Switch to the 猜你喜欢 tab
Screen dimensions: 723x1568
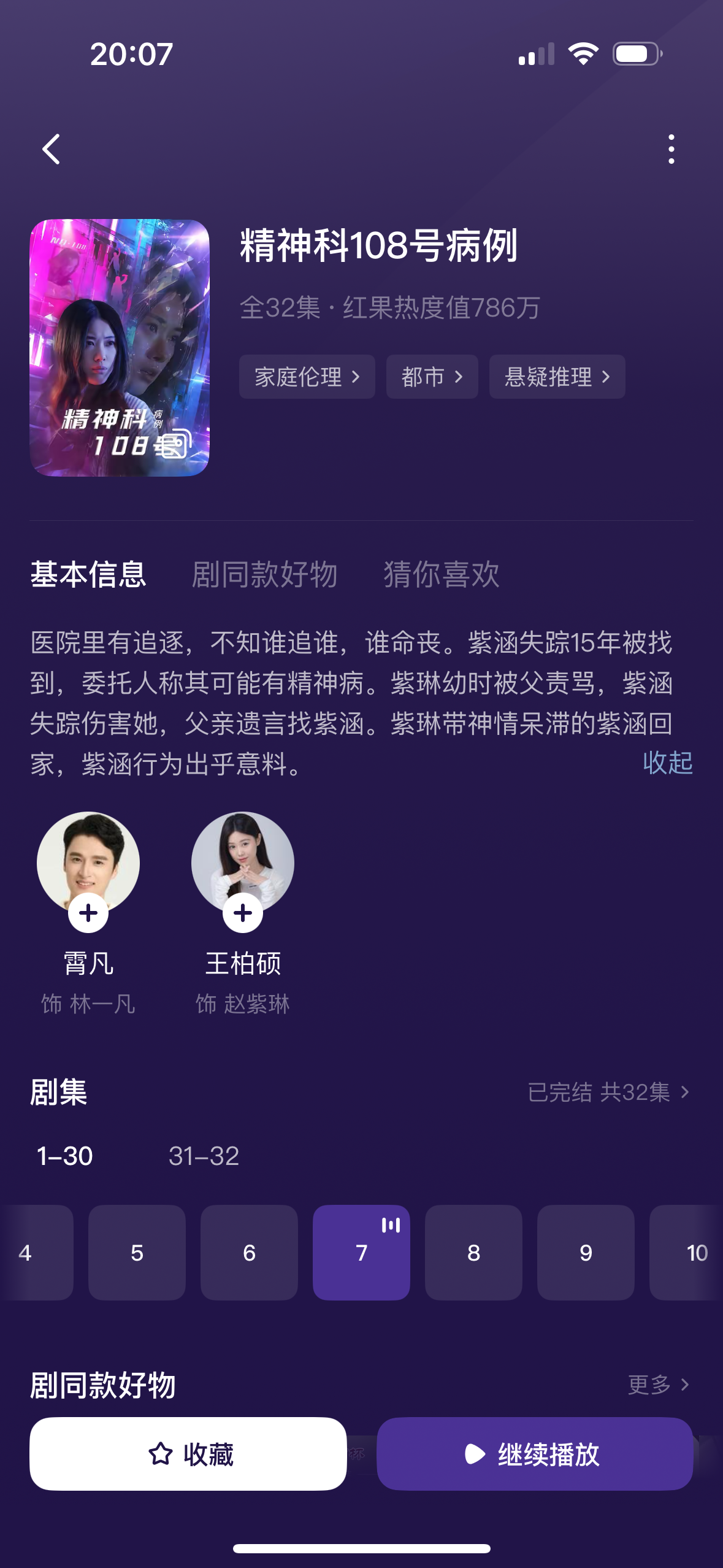point(441,575)
